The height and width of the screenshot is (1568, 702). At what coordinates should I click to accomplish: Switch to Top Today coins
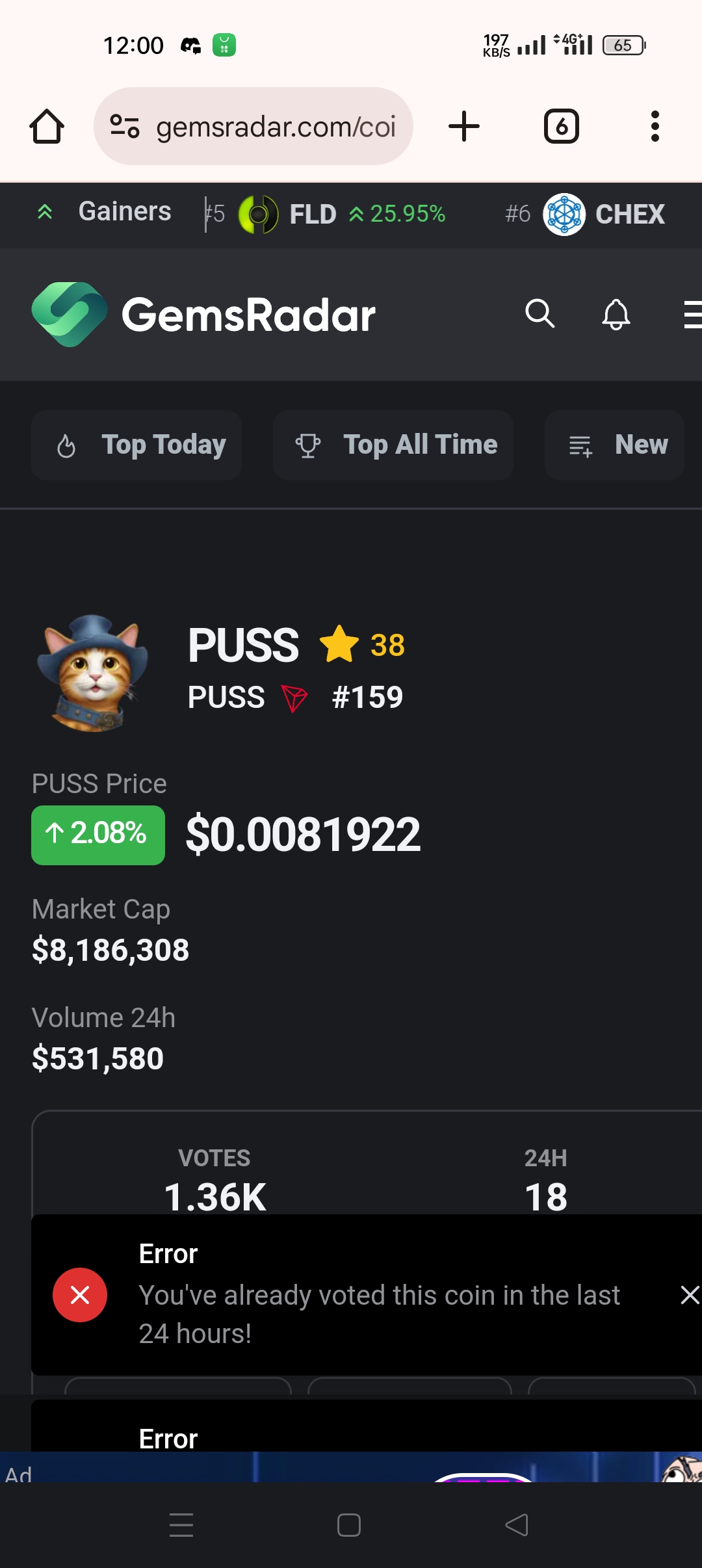click(x=136, y=445)
